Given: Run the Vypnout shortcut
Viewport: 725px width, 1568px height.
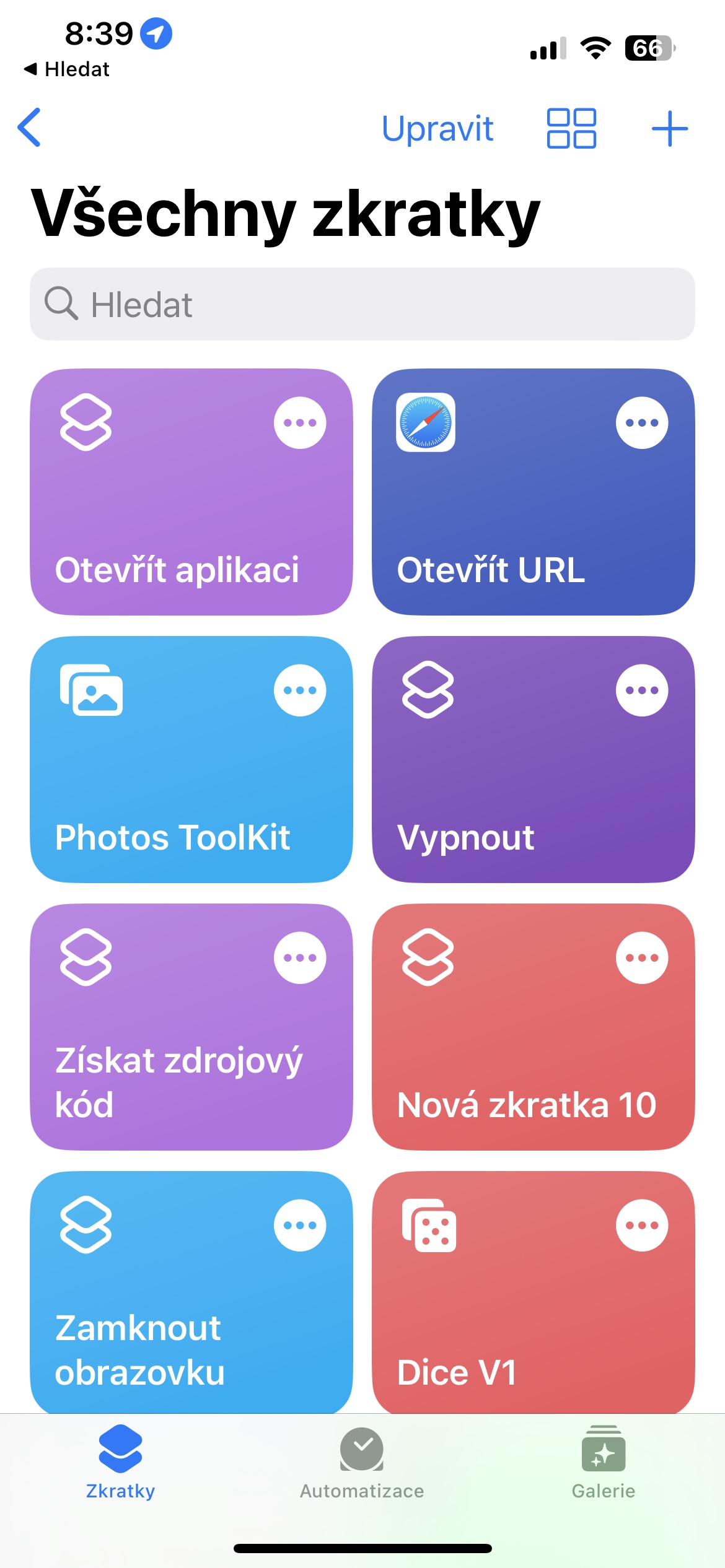Looking at the screenshot, I should click(x=533, y=759).
